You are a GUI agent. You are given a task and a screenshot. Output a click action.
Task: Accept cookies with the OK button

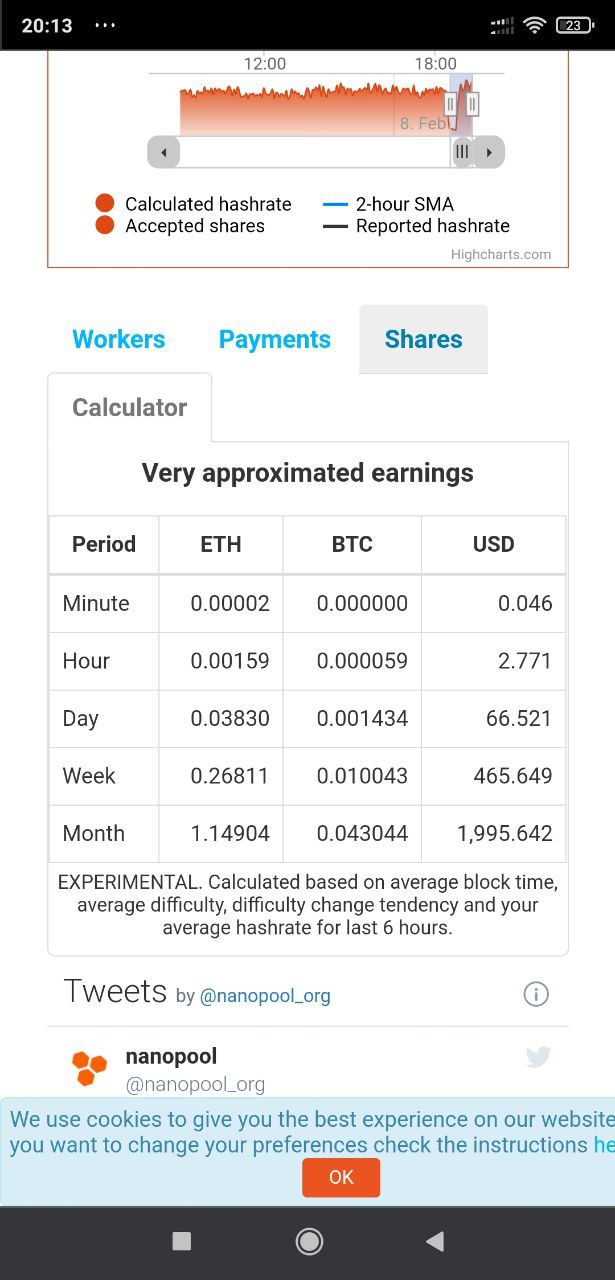341,1177
